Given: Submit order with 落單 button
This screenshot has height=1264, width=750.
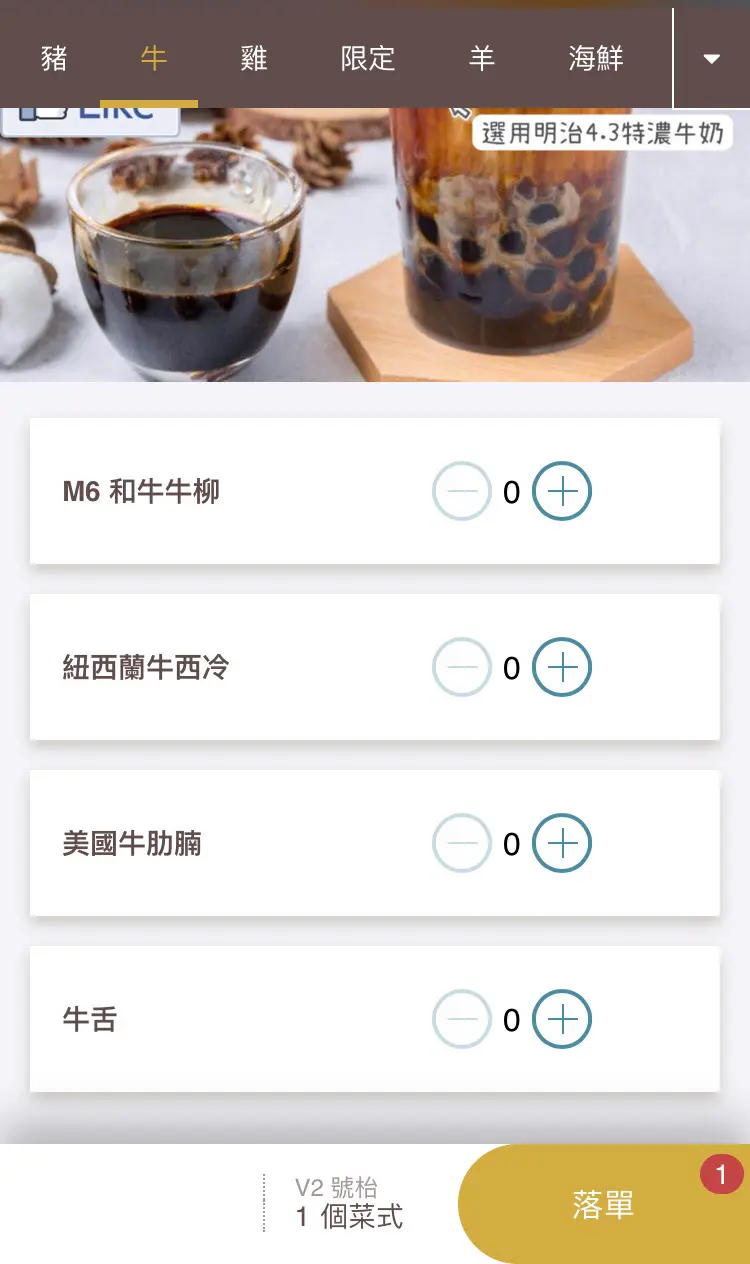Looking at the screenshot, I should [604, 1204].
